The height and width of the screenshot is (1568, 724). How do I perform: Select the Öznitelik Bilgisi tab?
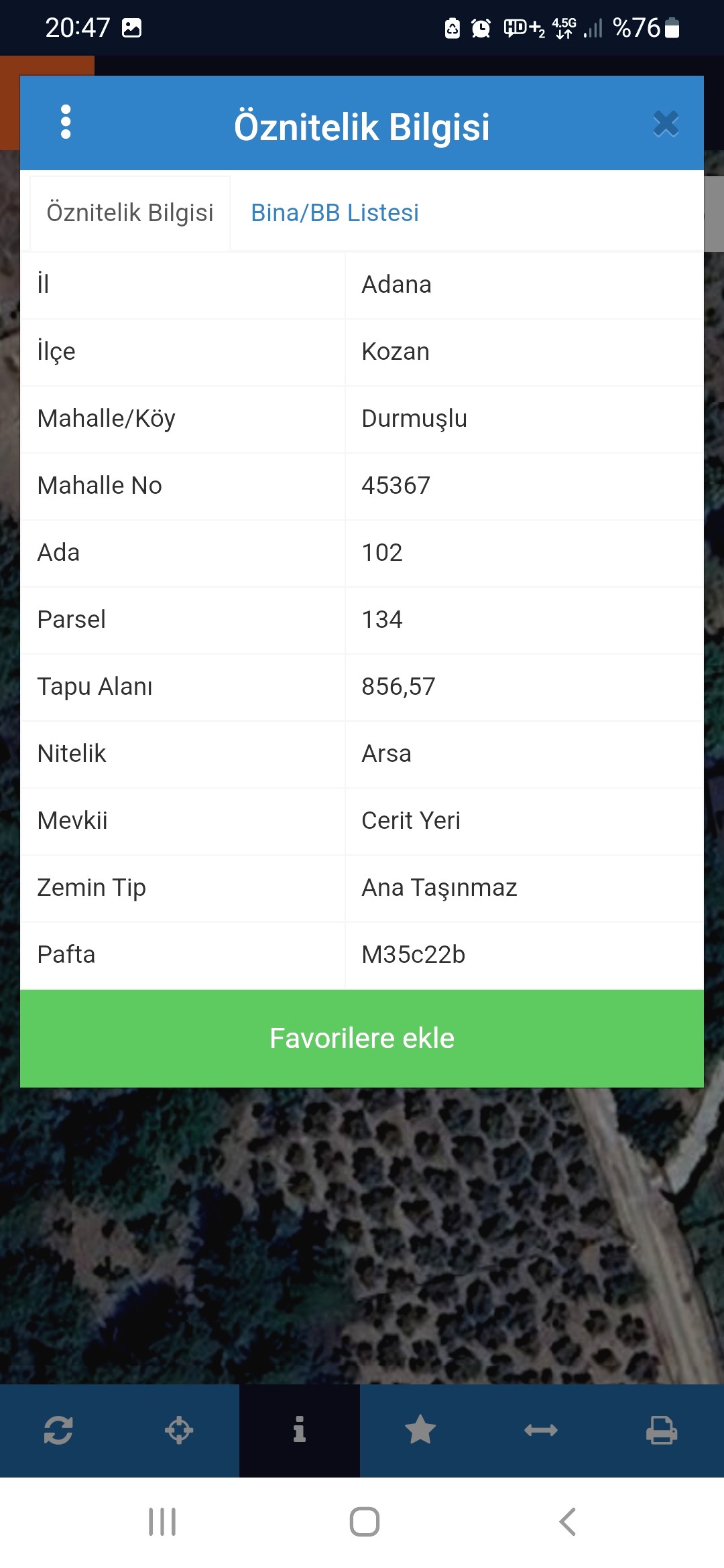[130, 213]
